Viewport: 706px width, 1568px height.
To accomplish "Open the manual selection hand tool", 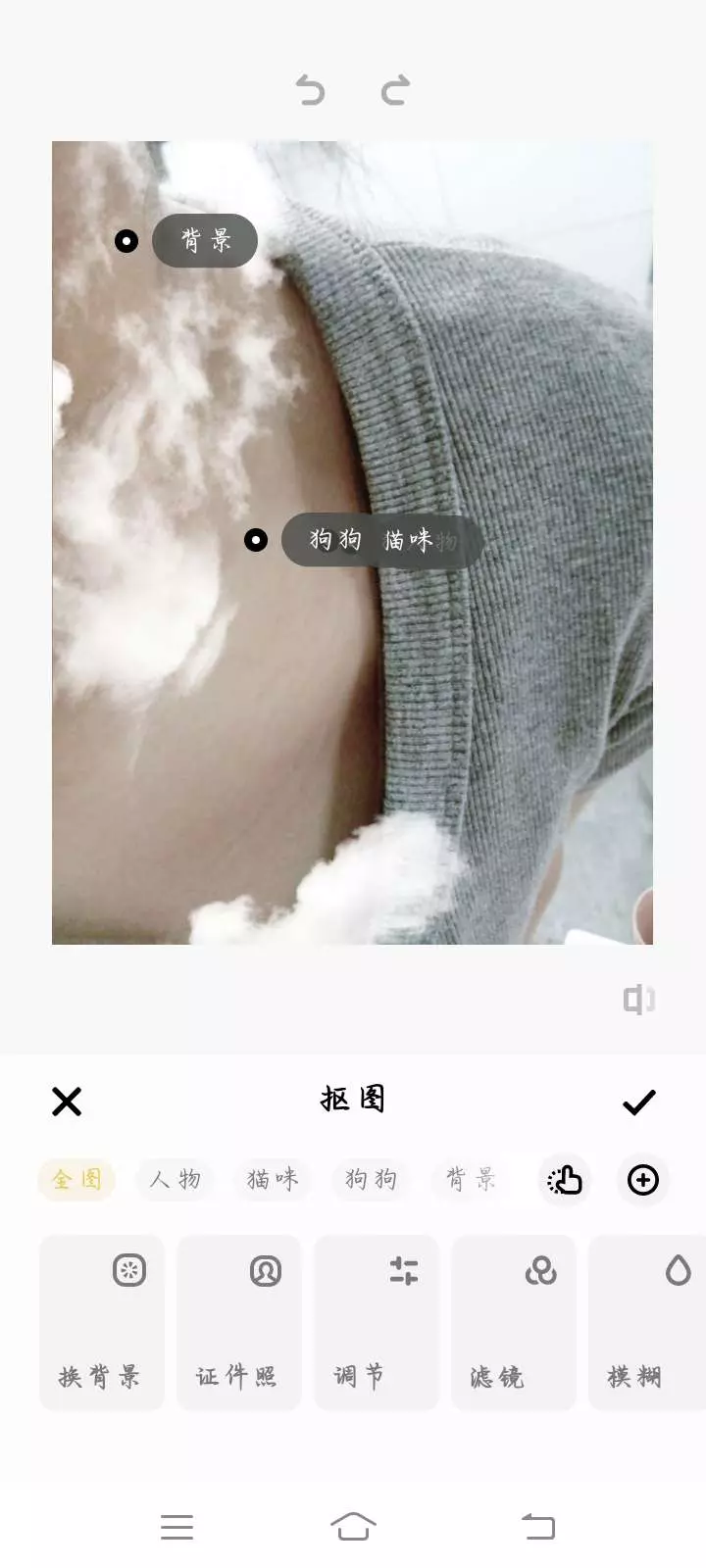I will click(x=564, y=1180).
